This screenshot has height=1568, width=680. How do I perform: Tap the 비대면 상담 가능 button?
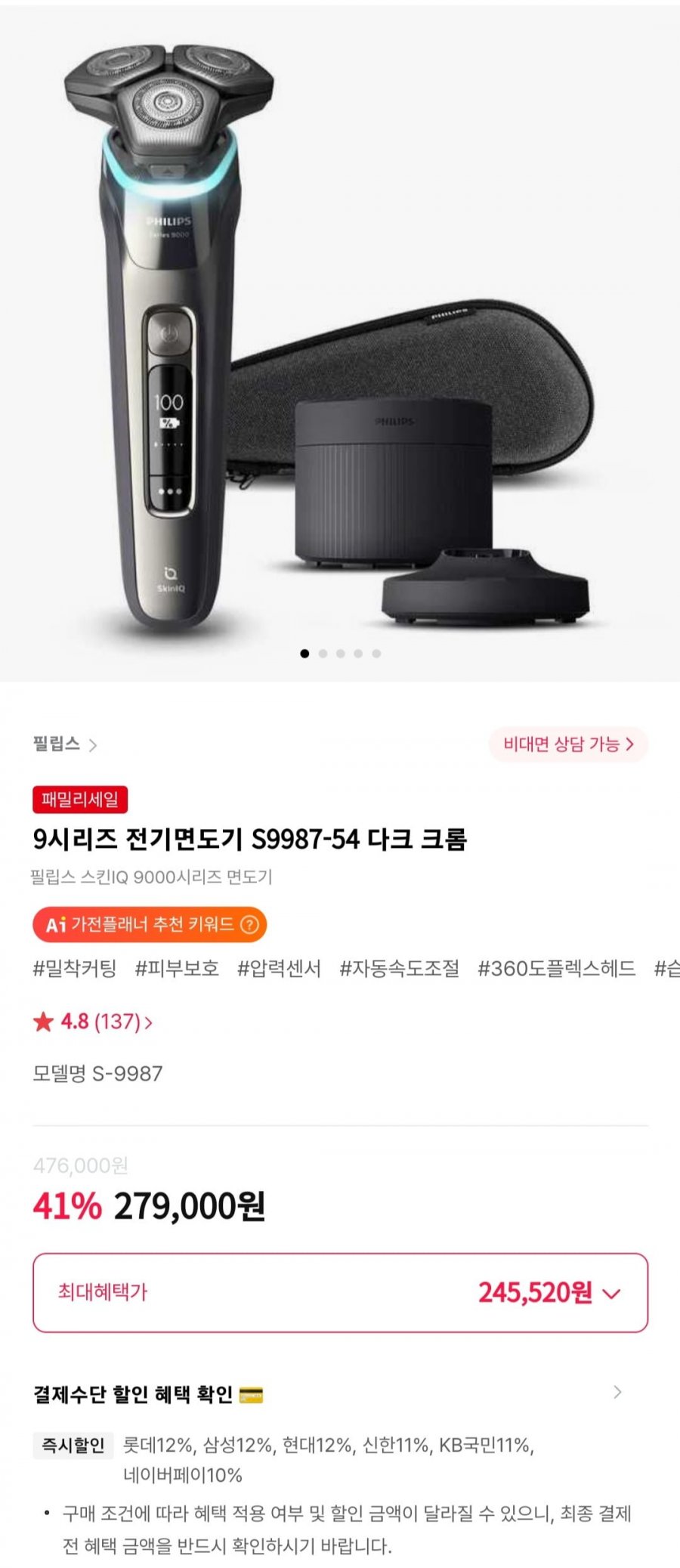click(x=568, y=744)
